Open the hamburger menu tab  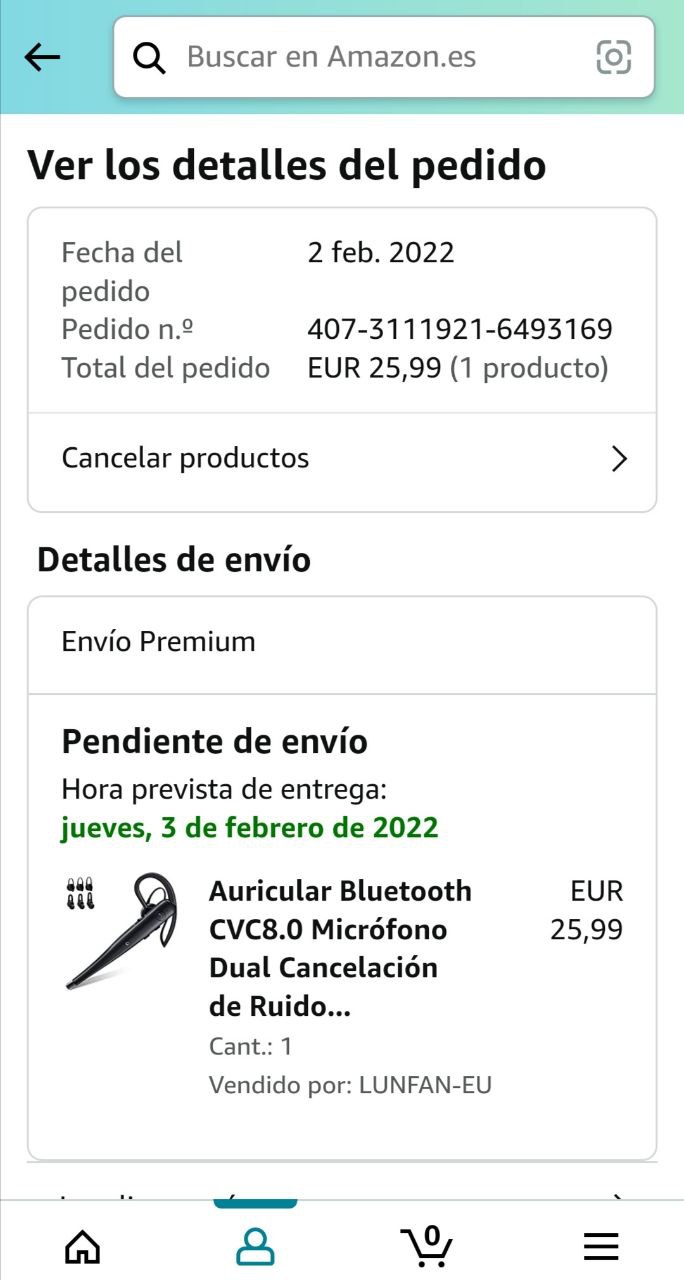point(601,1246)
